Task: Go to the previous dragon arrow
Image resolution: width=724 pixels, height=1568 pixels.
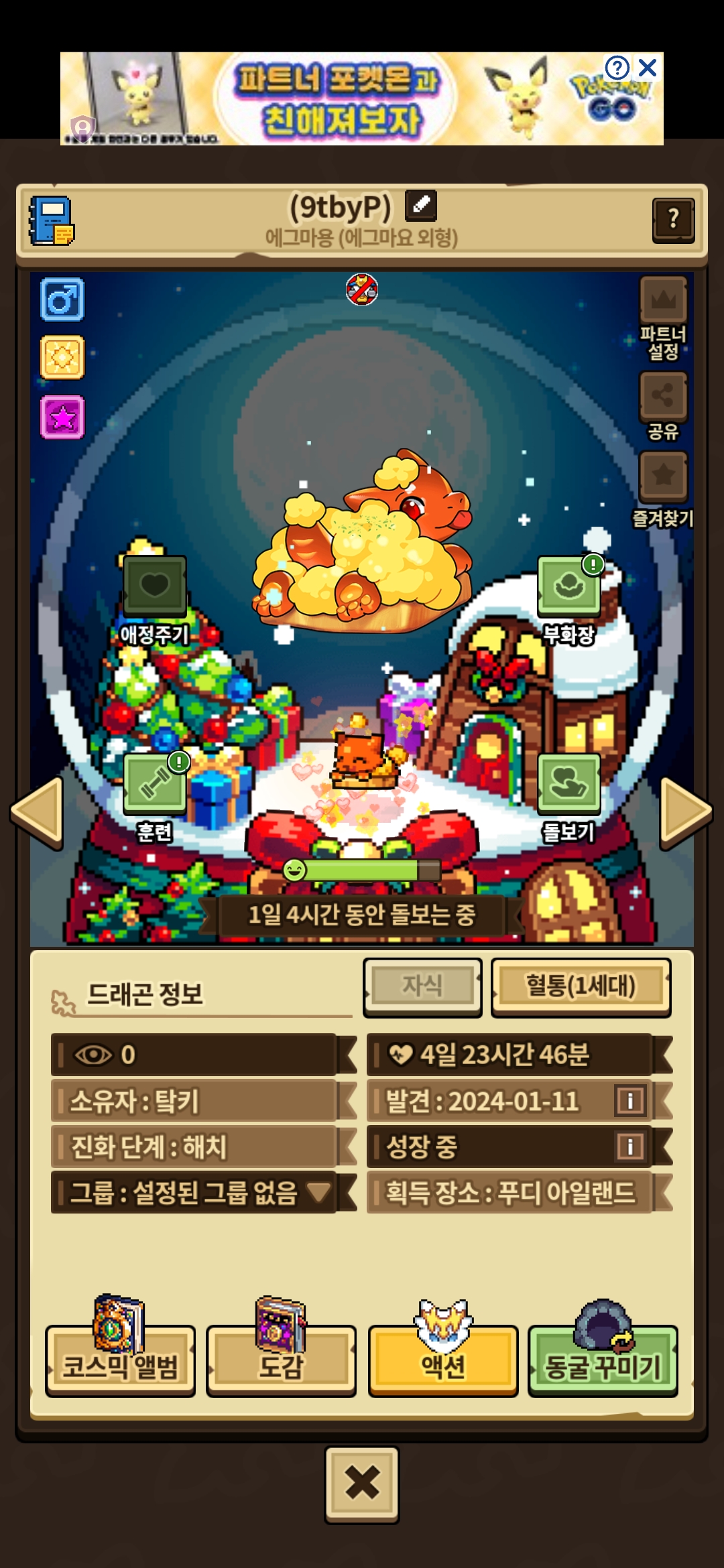Action: [x=37, y=813]
